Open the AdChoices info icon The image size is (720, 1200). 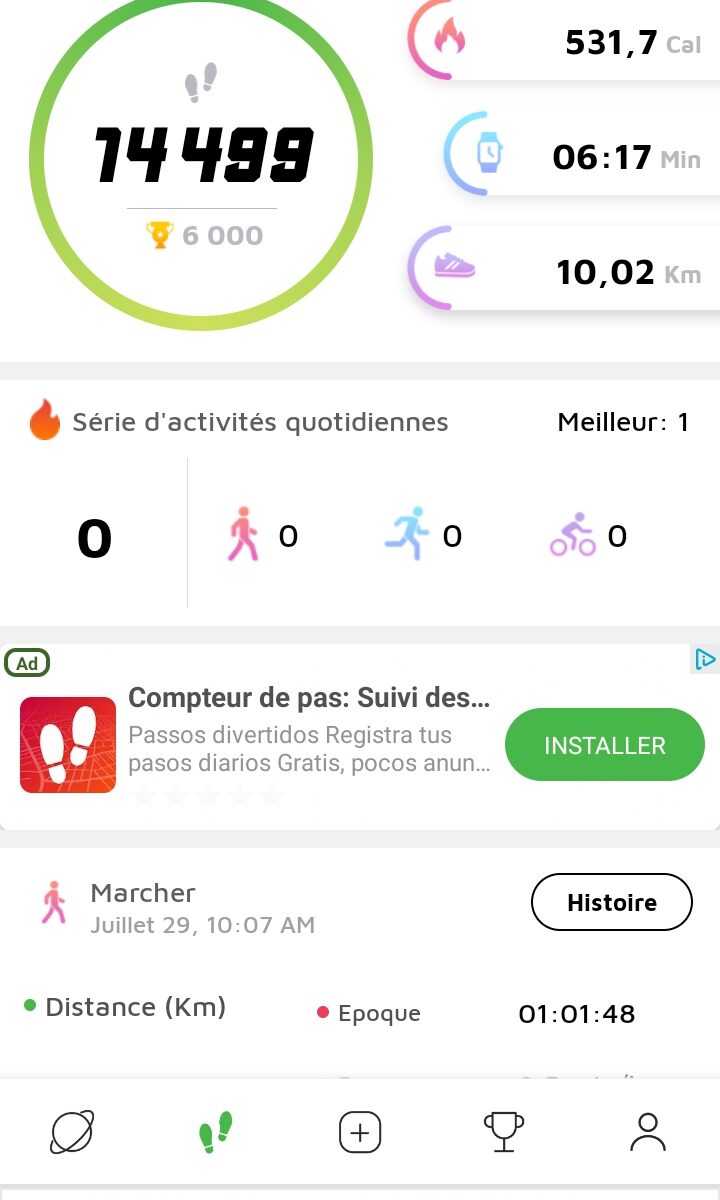pos(705,659)
